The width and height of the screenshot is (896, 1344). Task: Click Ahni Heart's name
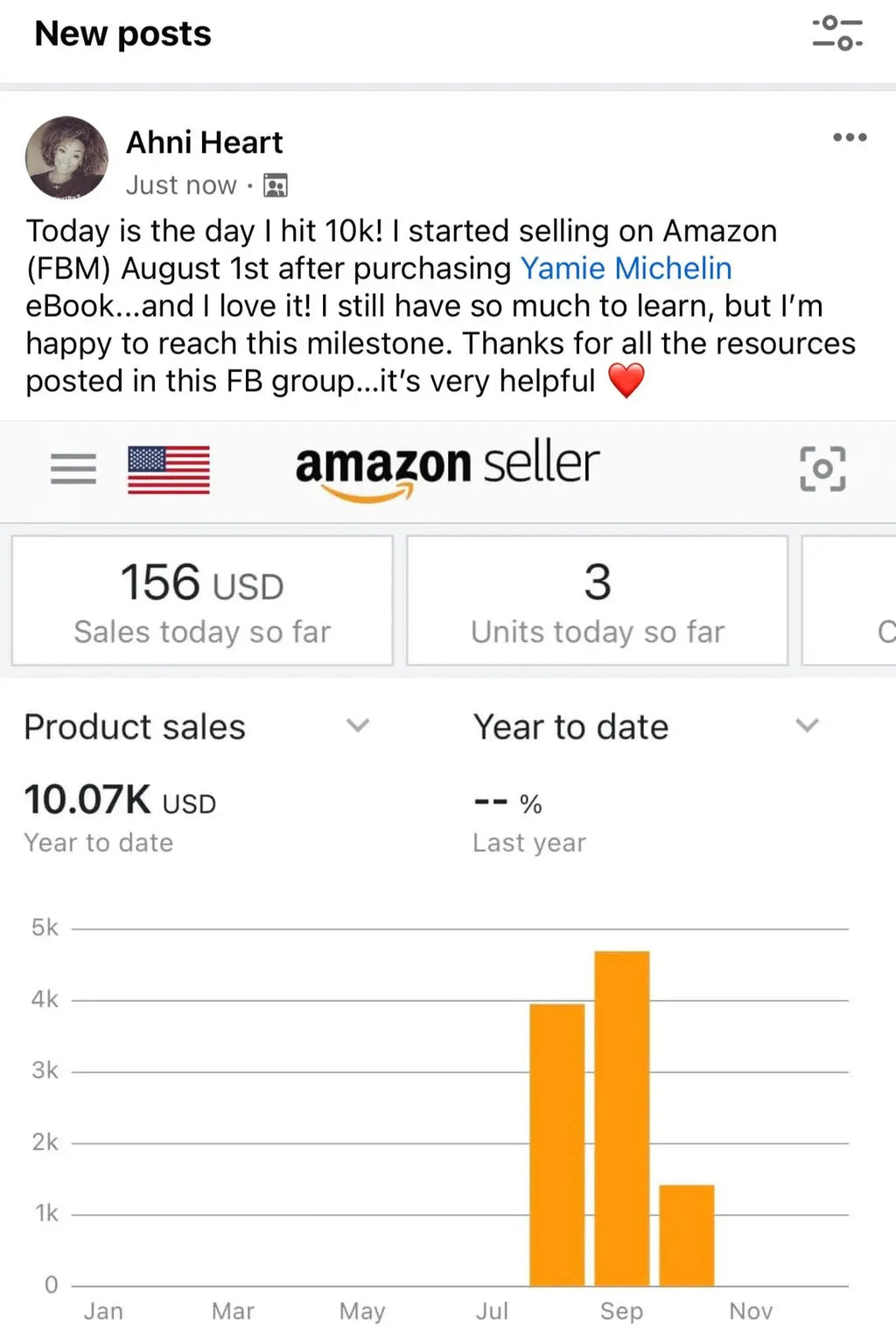pos(204,142)
